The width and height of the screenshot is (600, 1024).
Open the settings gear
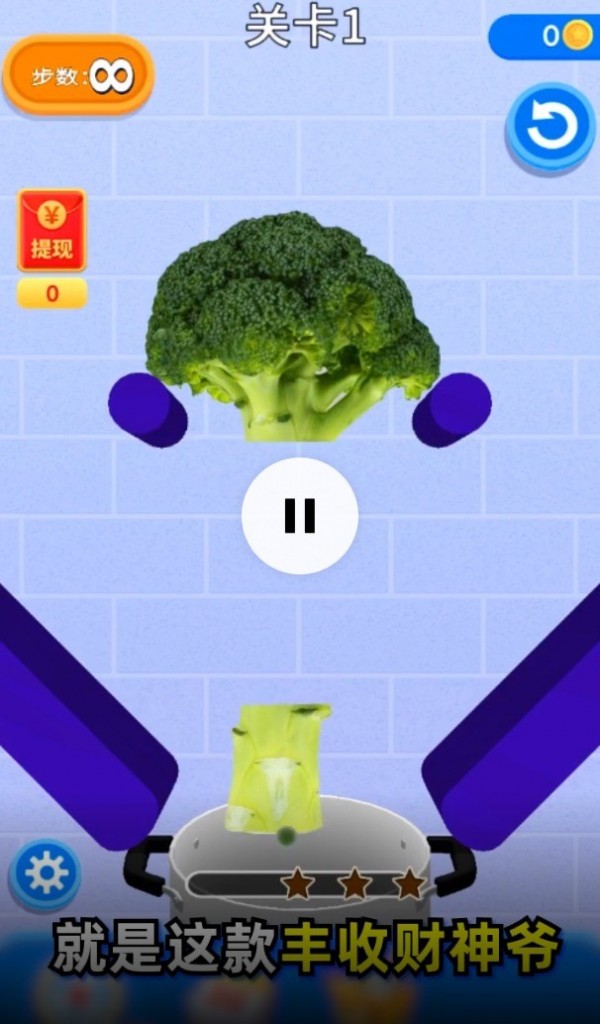45,874
